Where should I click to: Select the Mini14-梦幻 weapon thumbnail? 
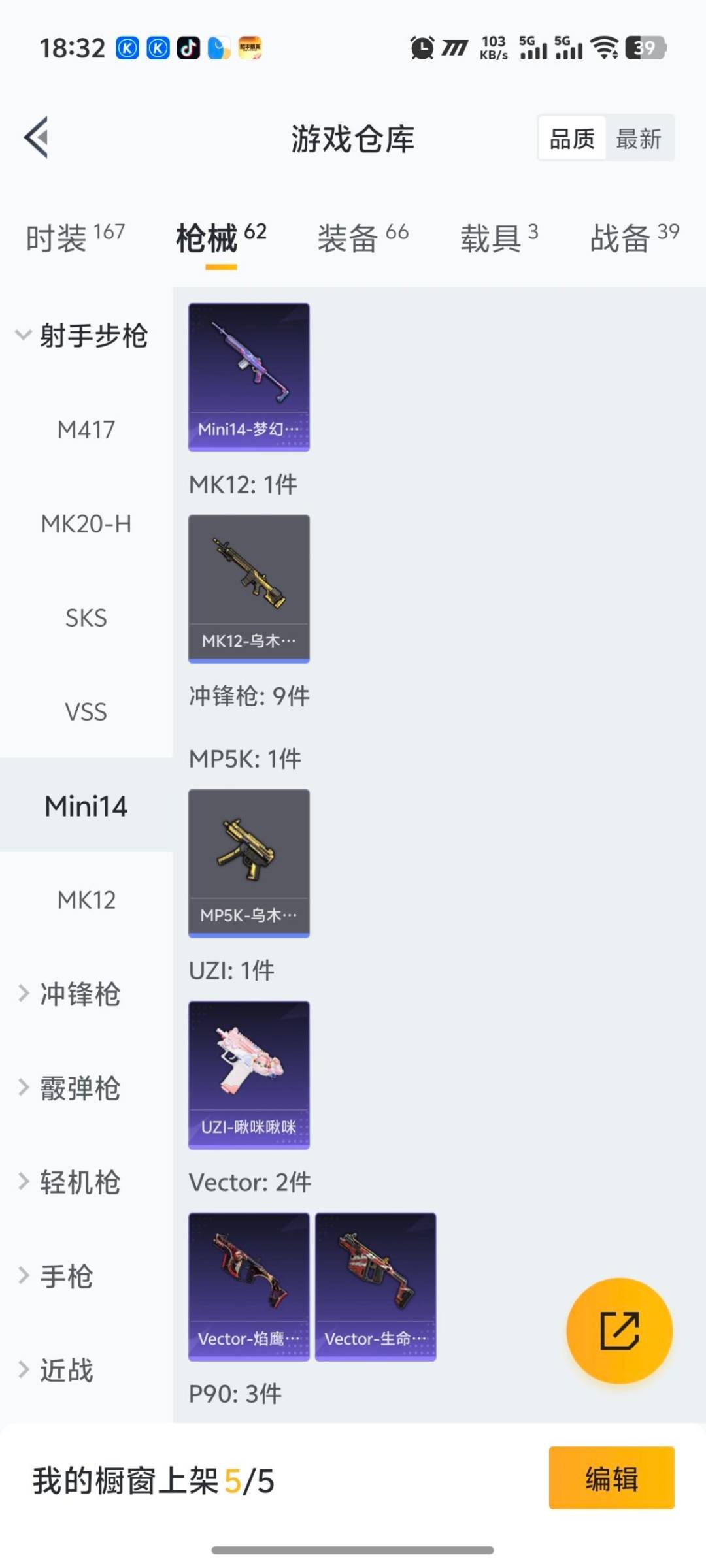click(248, 376)
